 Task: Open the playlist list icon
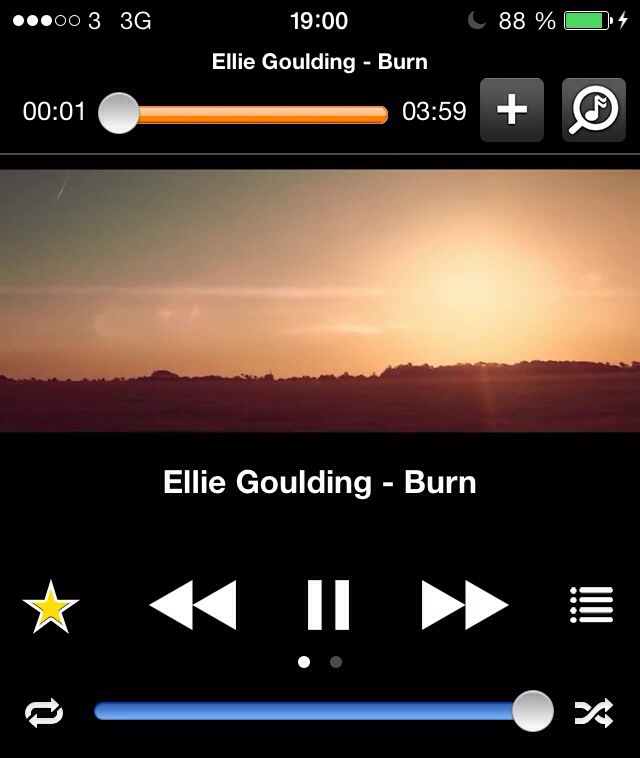click(x=591, y=605)
